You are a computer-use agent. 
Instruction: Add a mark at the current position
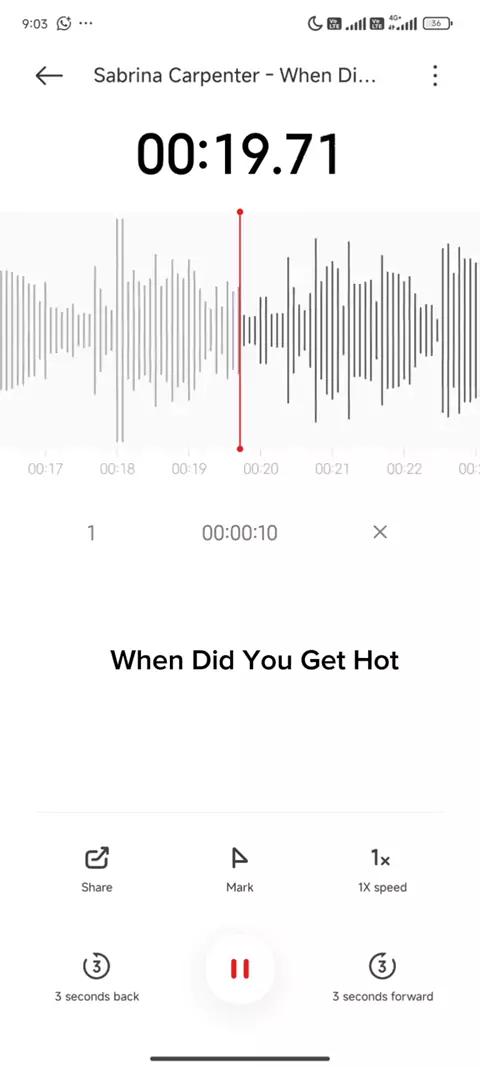[240, 870]
